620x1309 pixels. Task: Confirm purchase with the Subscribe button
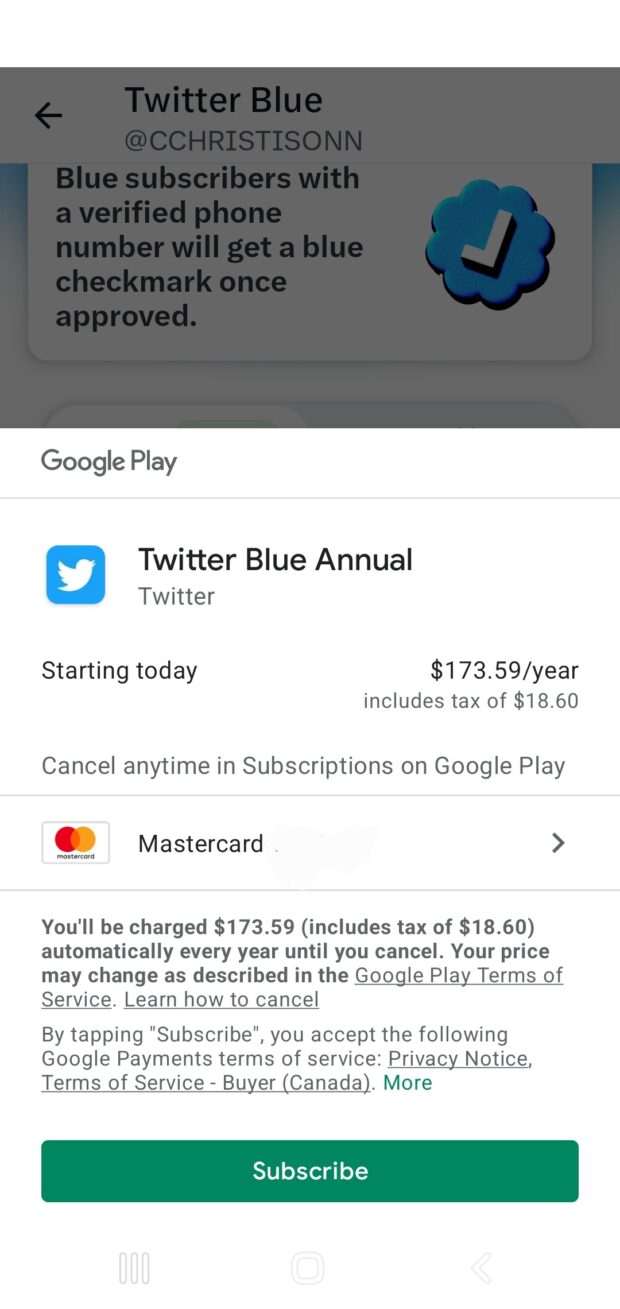pos(310,1171)
